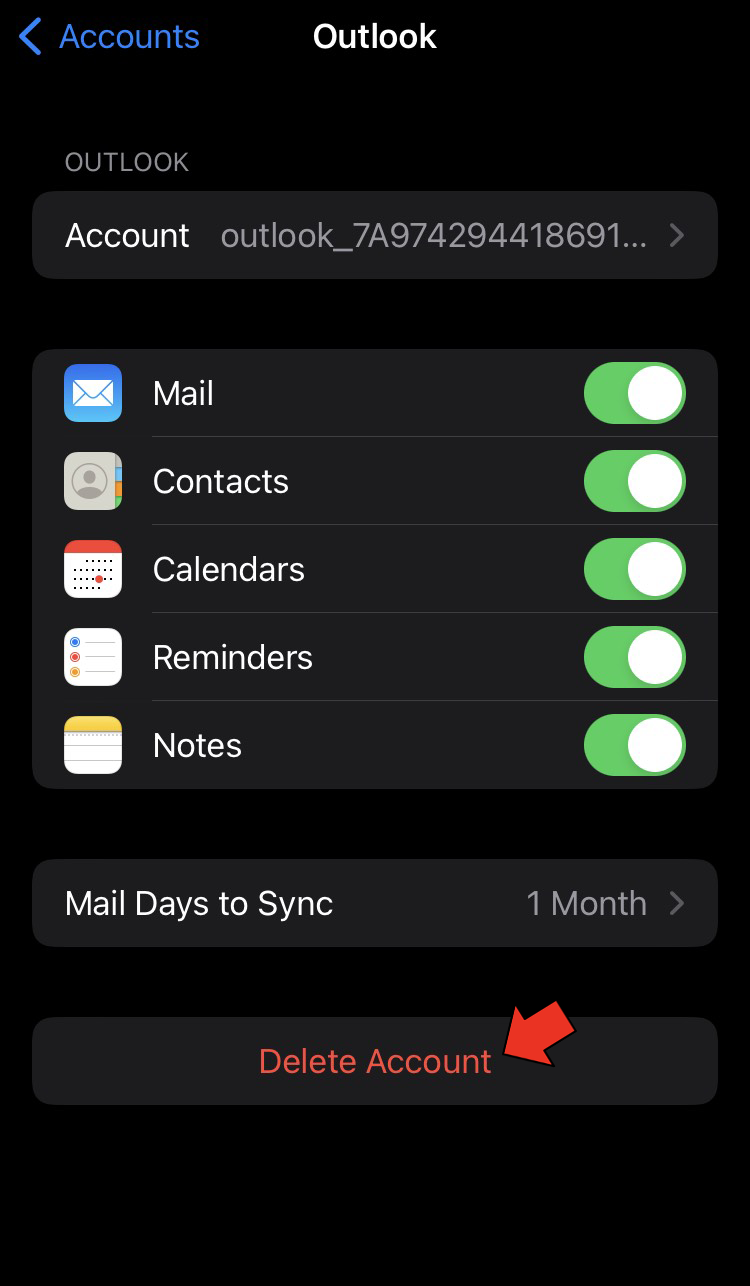The height and width of the screenshot is (1286, 750).
Task: Switch off Reminders syncing
Action: (634, 657)
